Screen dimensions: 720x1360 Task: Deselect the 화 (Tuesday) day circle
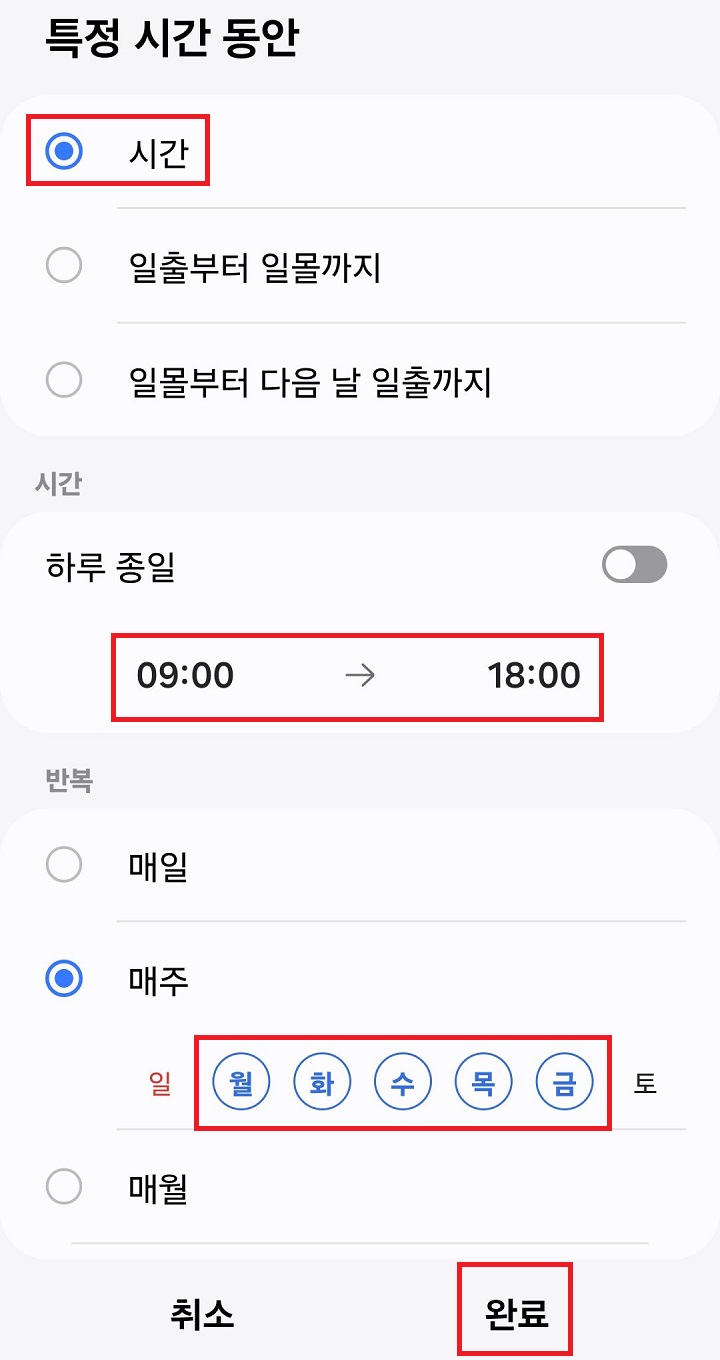click(x=322, y=1081)
